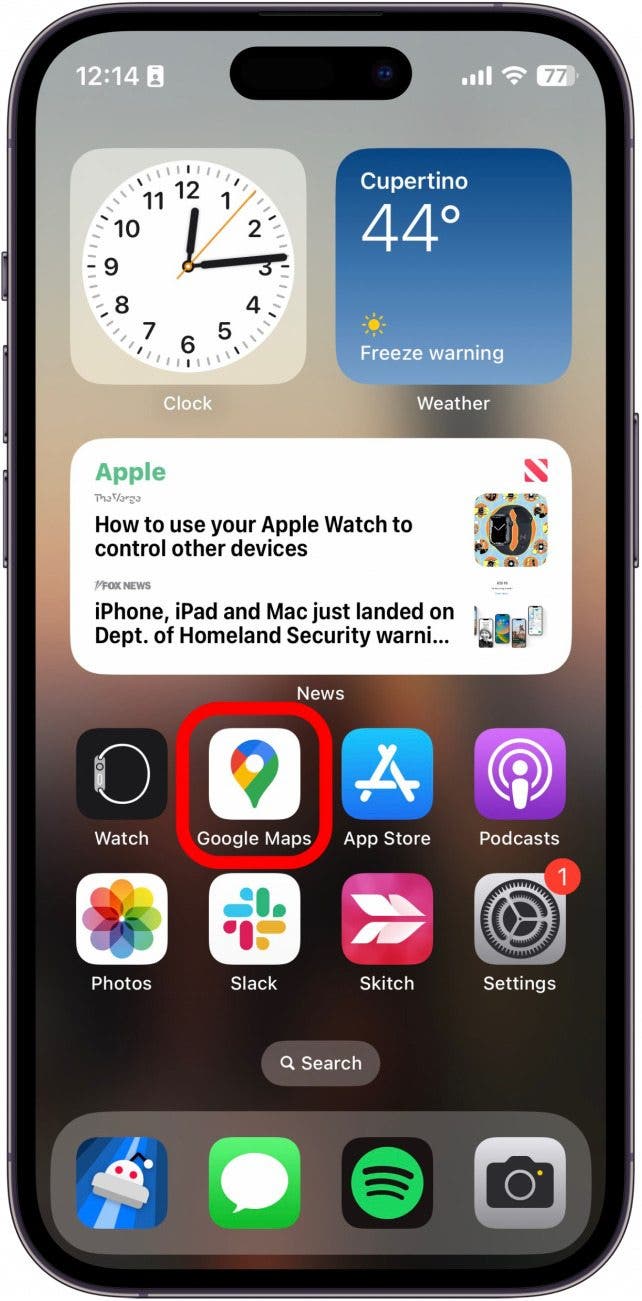Viewport: 642px width, 1301px height.
Task: Open the Google Maps app
Action: pos(254,774)
